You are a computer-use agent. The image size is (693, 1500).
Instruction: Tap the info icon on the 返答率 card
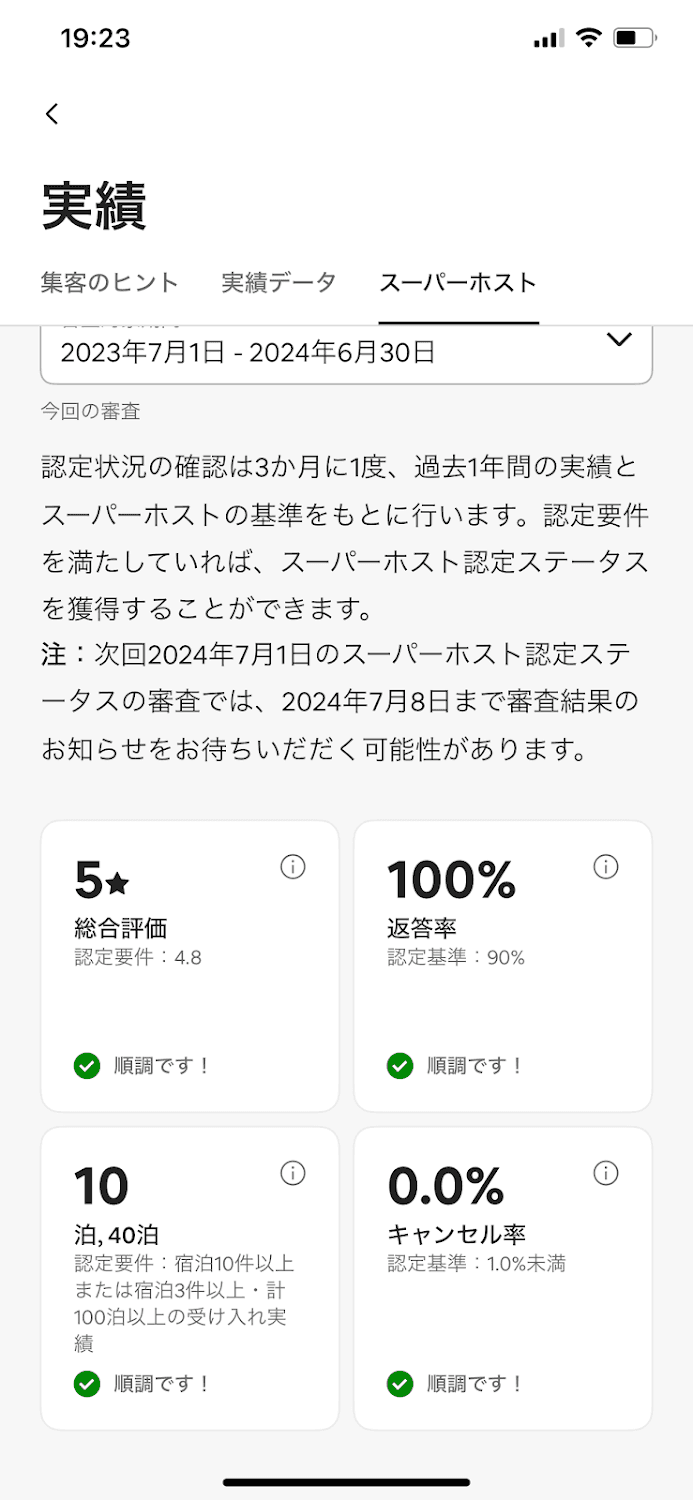[606, 867]
